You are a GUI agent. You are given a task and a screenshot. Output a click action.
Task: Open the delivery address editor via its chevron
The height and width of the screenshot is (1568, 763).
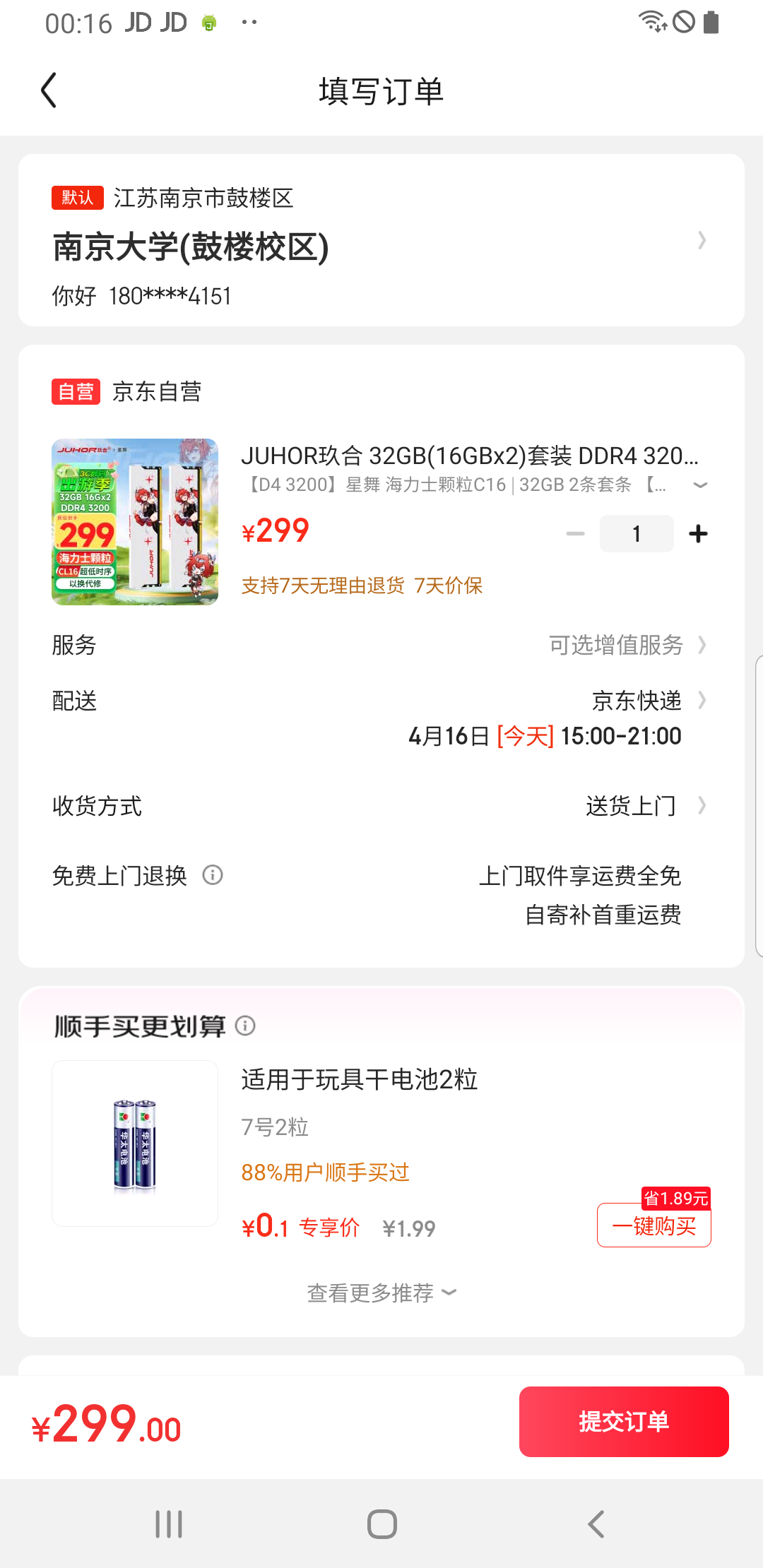tap(702, 240)
